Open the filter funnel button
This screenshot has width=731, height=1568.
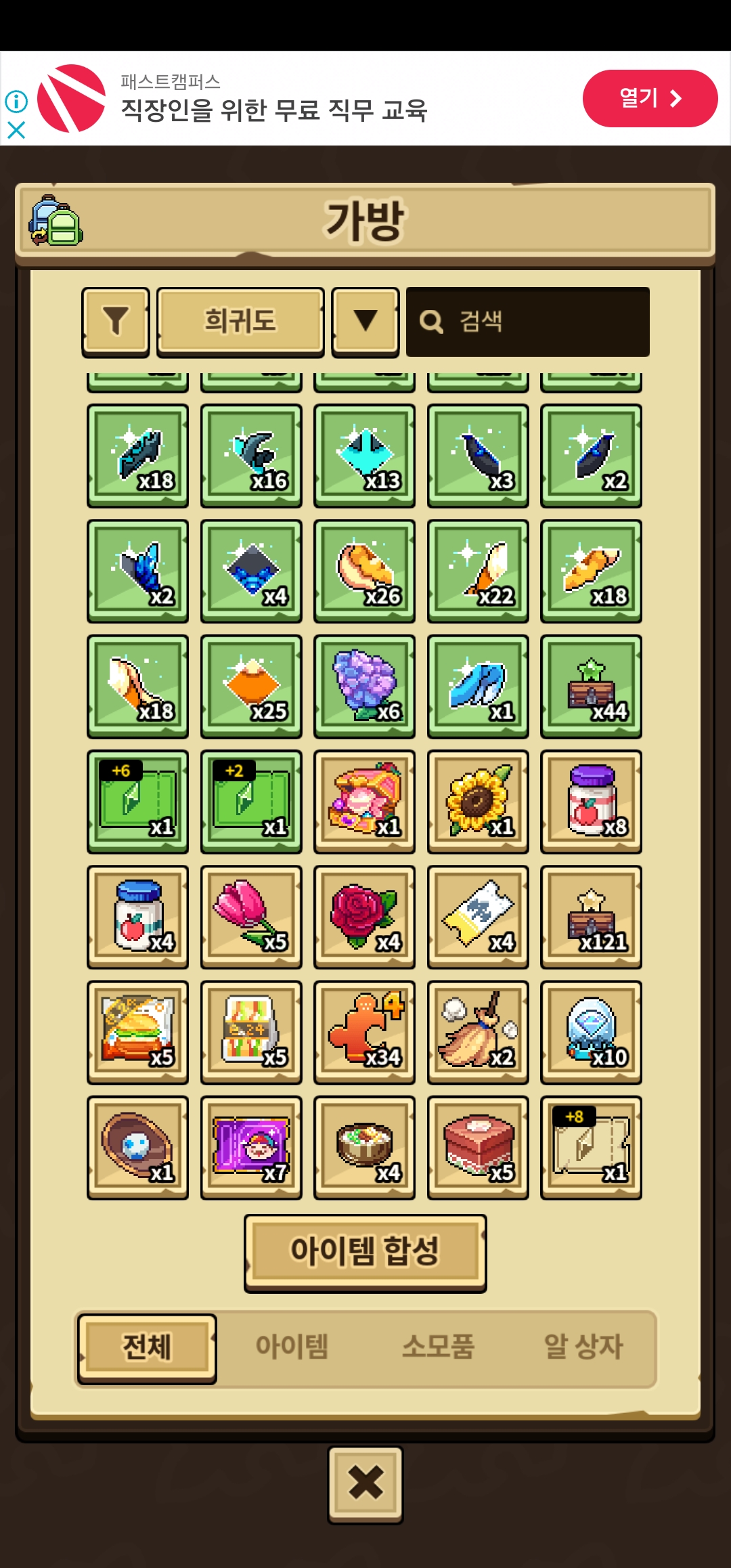pyautogui.click(x=116, y=322)
